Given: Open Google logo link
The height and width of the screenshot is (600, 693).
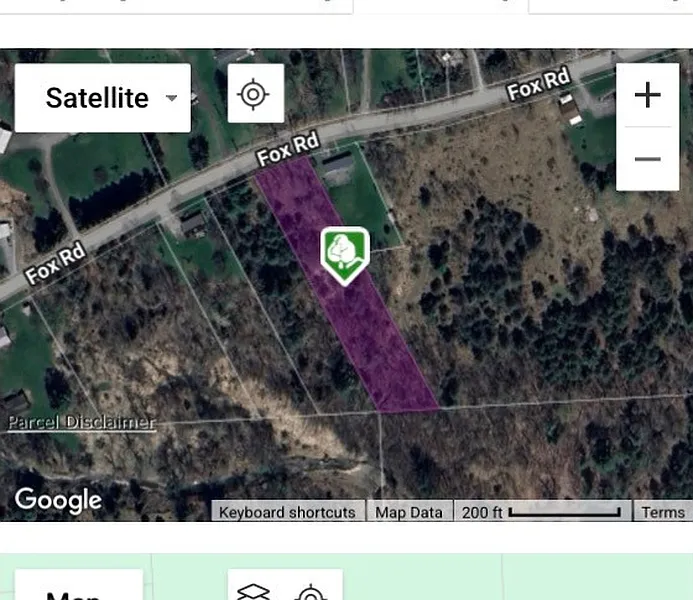Looking at the screenshot, I should [58, 500].
